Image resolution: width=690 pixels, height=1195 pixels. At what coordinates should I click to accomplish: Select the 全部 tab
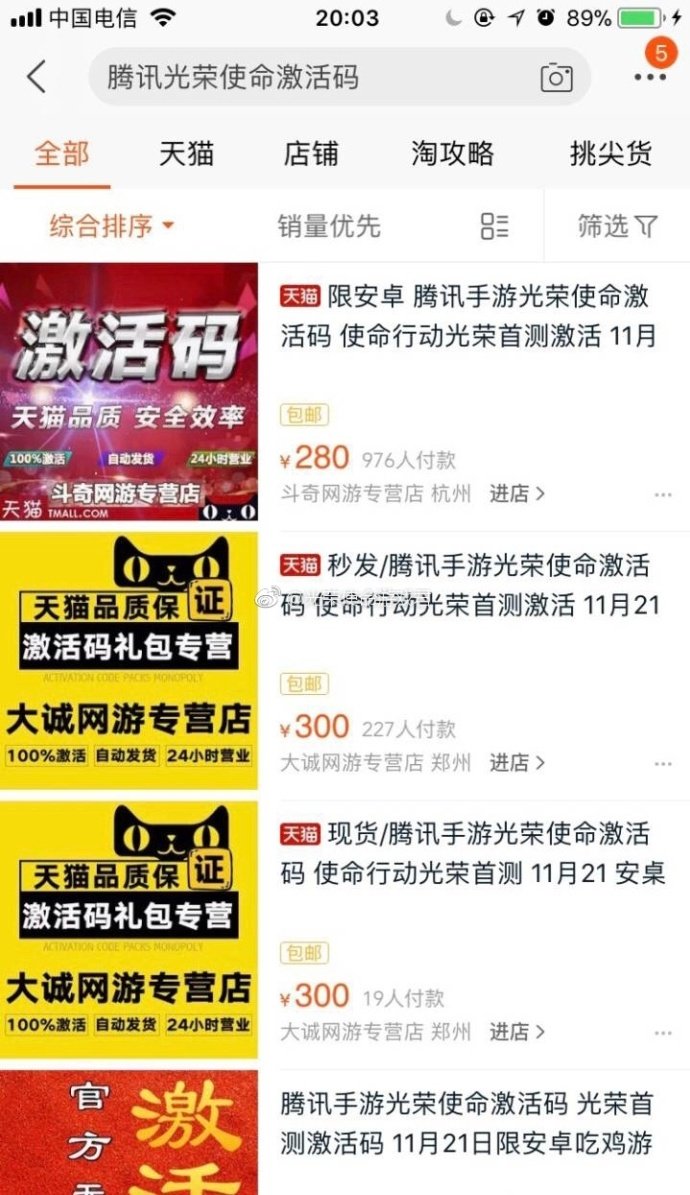[x=62, y=154]
